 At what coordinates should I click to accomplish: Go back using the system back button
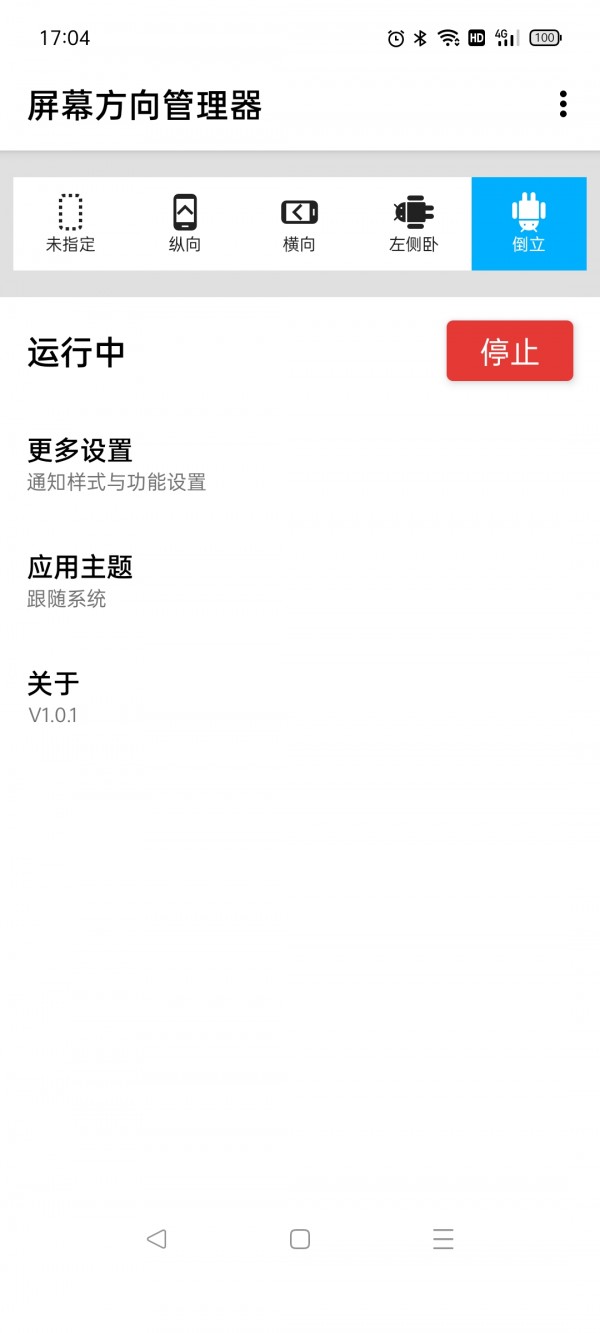coord(156,1239)
